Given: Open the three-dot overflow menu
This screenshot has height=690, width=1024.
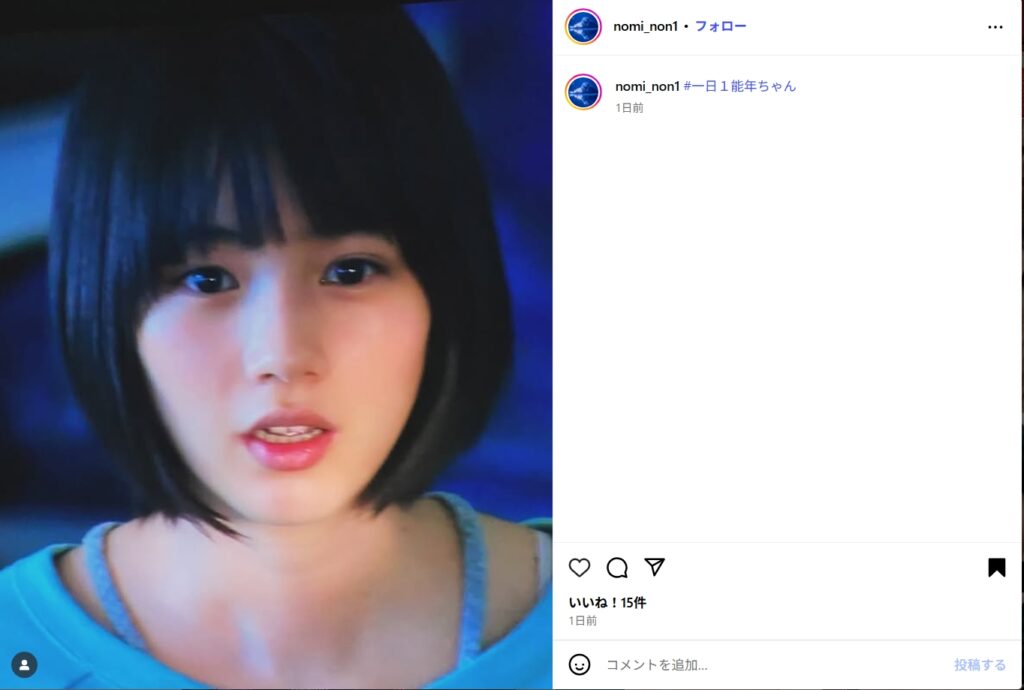Looking at the screenshot, I should click(x=994, y=27).
